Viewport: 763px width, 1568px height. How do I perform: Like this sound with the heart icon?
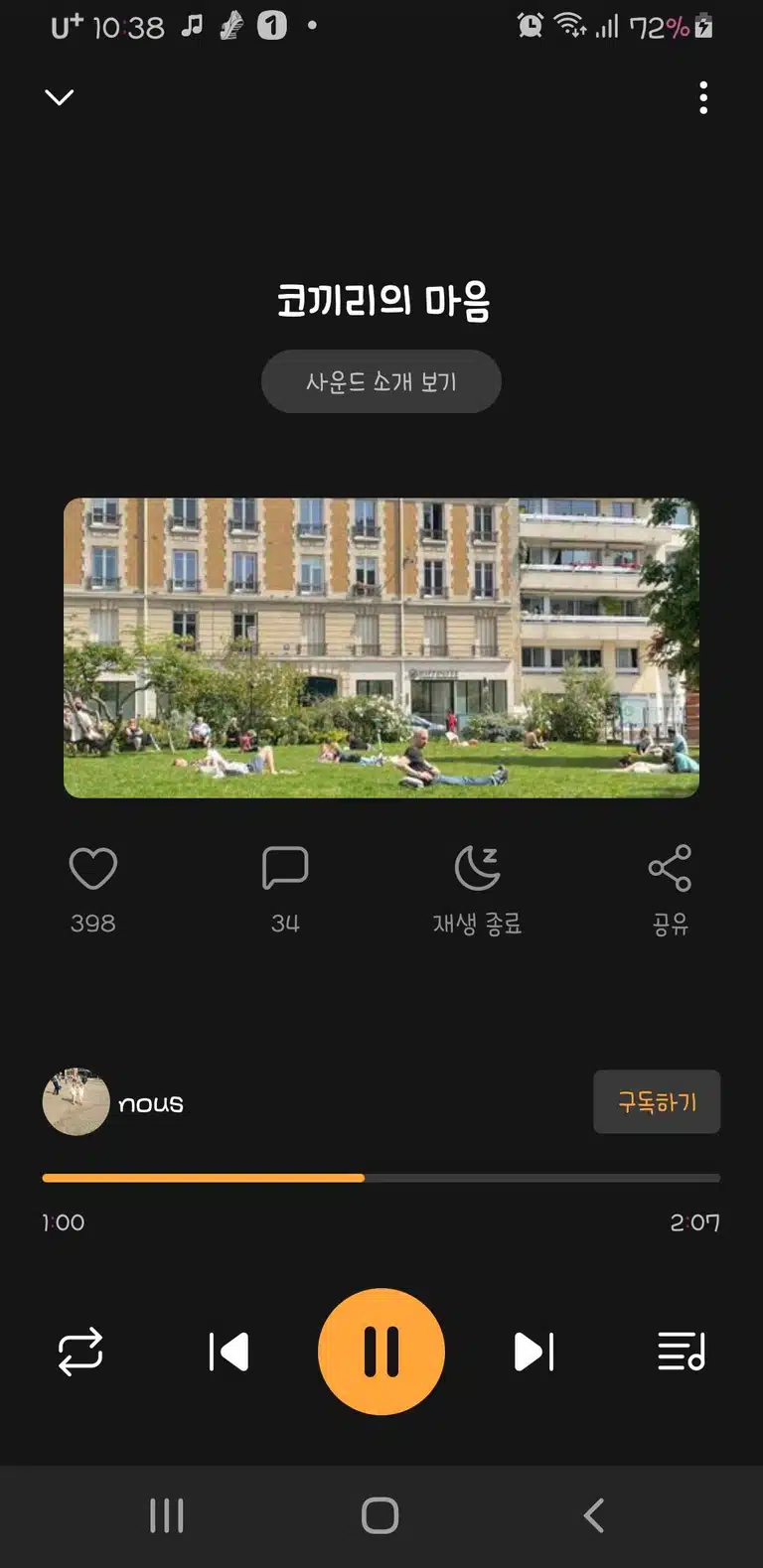(93, 868)
